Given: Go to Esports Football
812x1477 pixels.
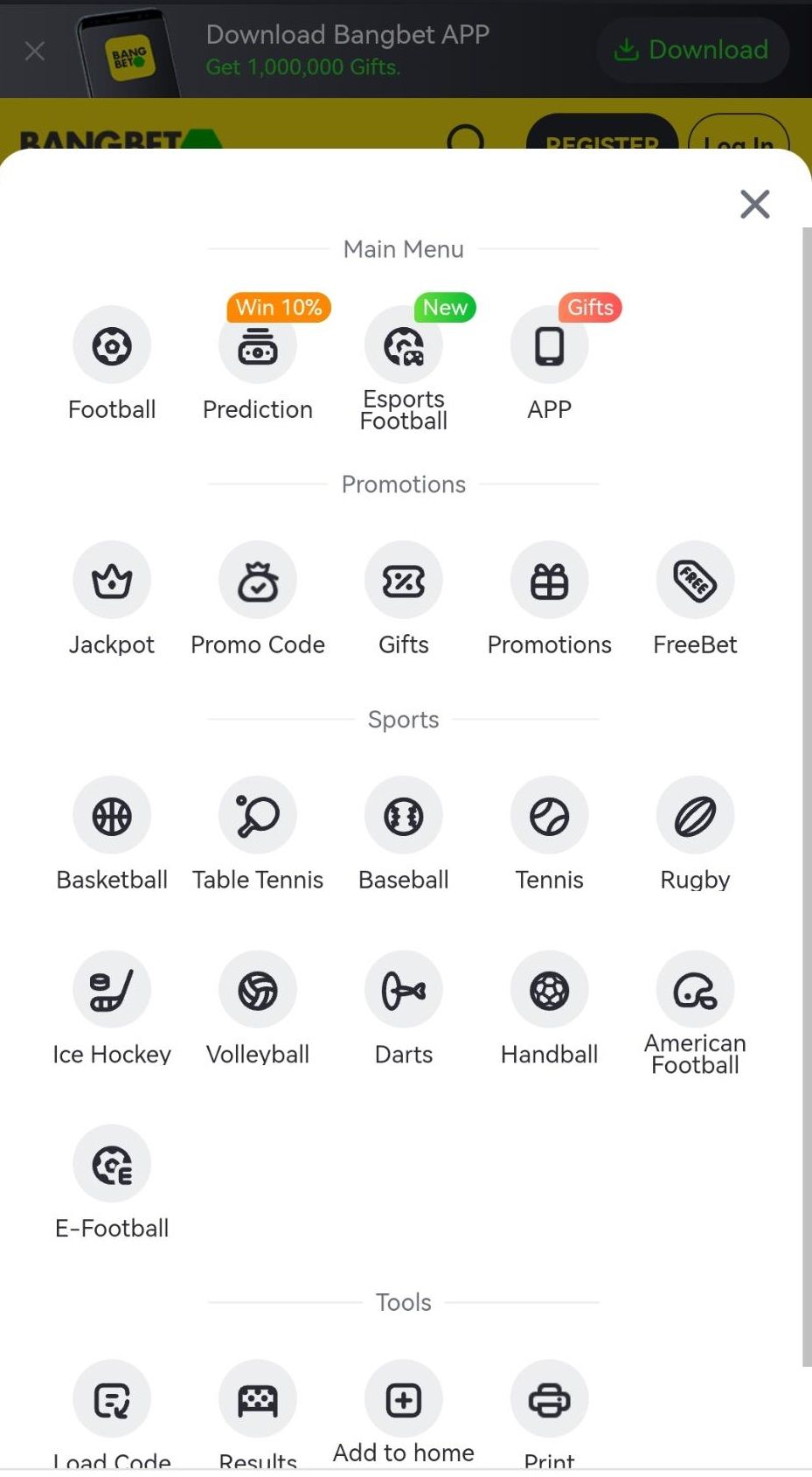Looking at the screenshot, I should tap(404, 346).
